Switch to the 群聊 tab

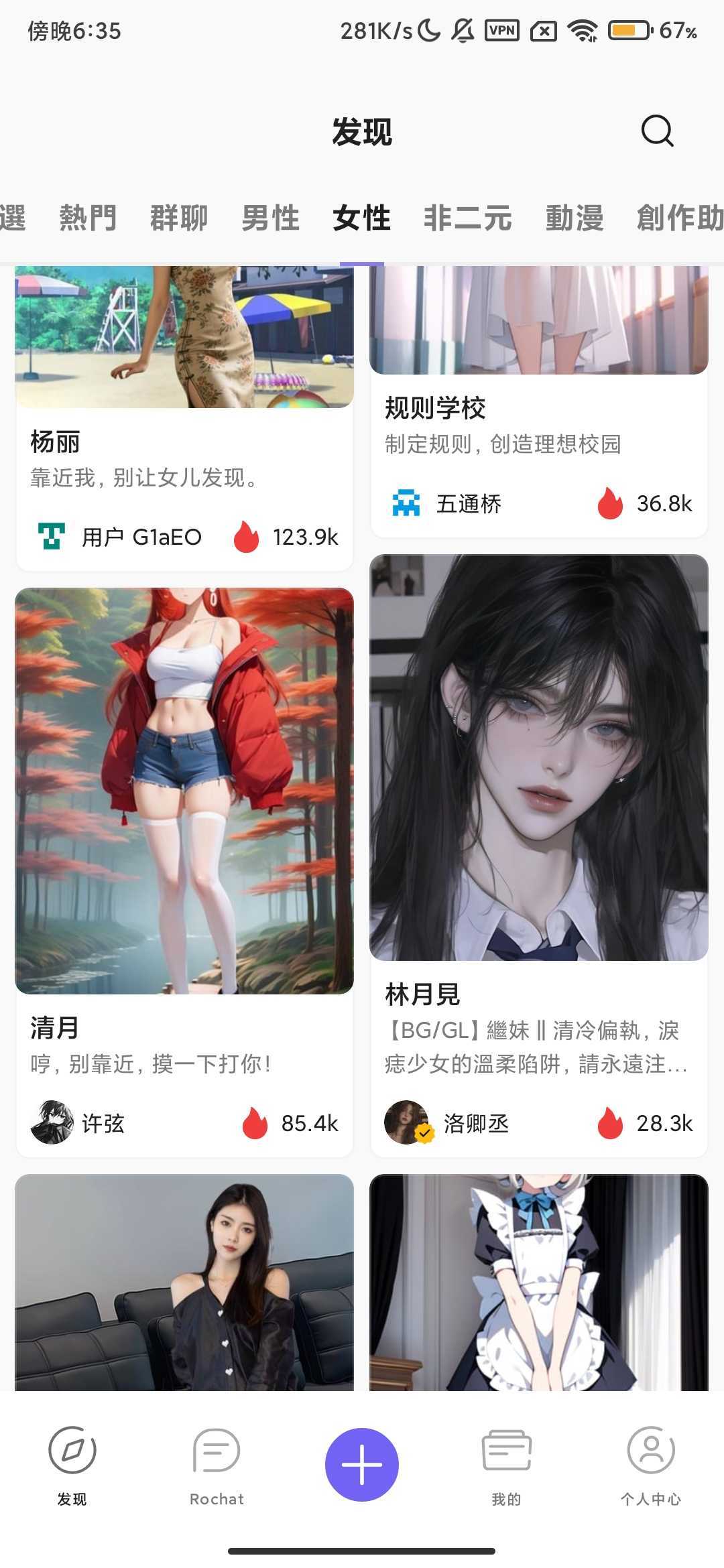click(179, 218)
